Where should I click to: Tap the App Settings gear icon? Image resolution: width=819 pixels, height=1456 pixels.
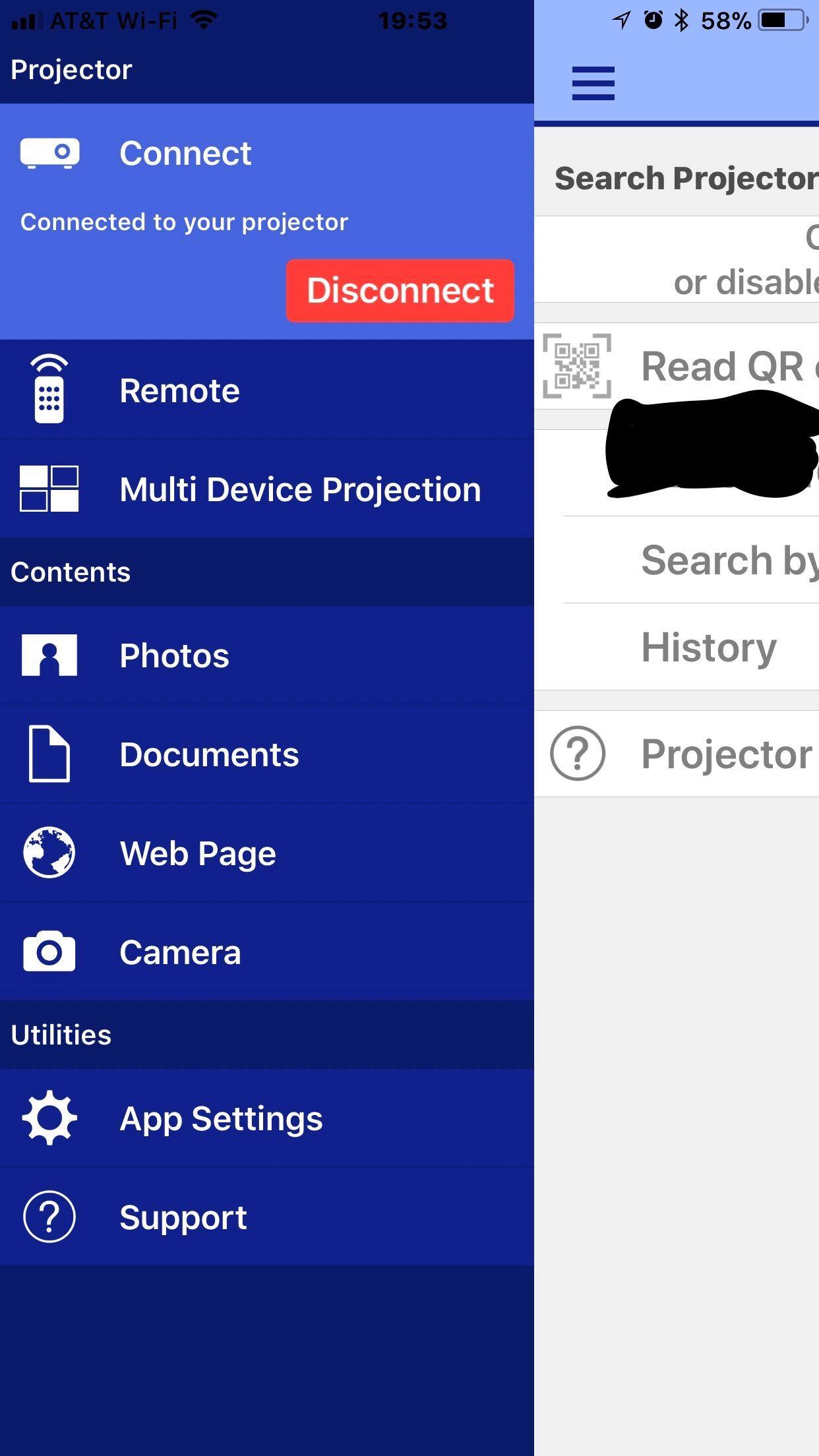click(x=48, y=1118)
